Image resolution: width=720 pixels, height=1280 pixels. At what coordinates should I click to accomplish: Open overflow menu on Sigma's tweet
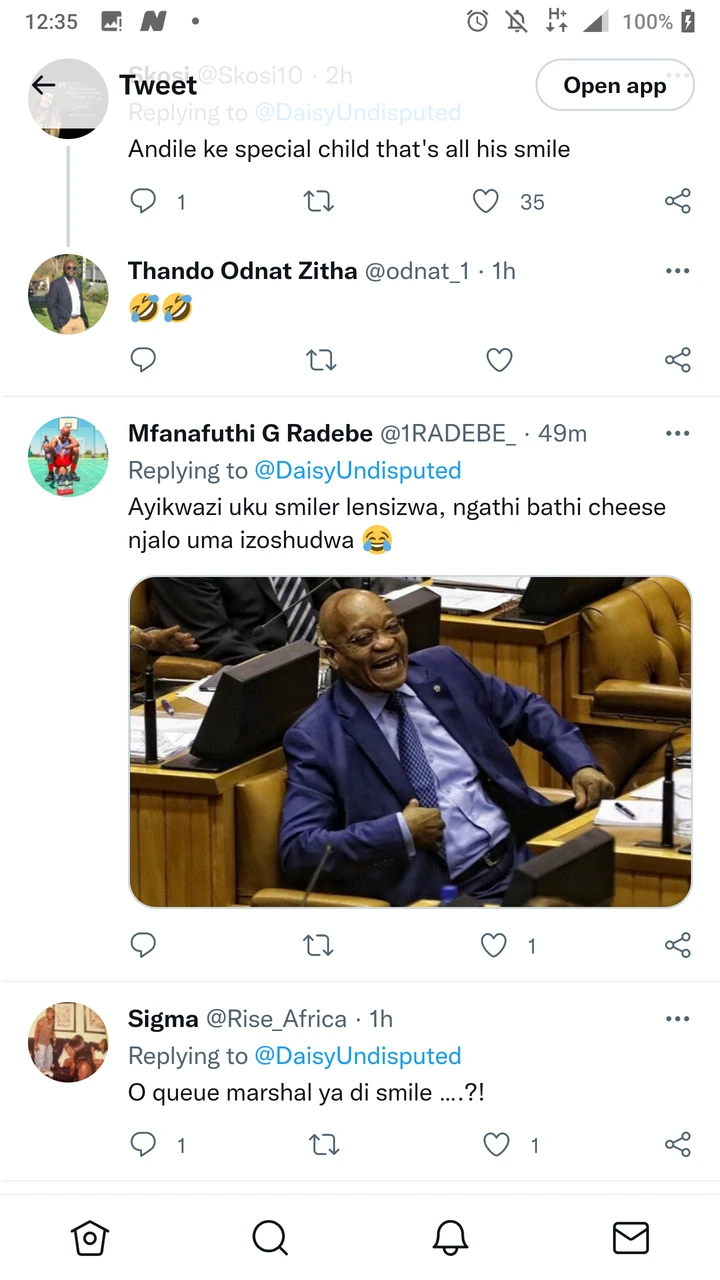(678, 1019)
